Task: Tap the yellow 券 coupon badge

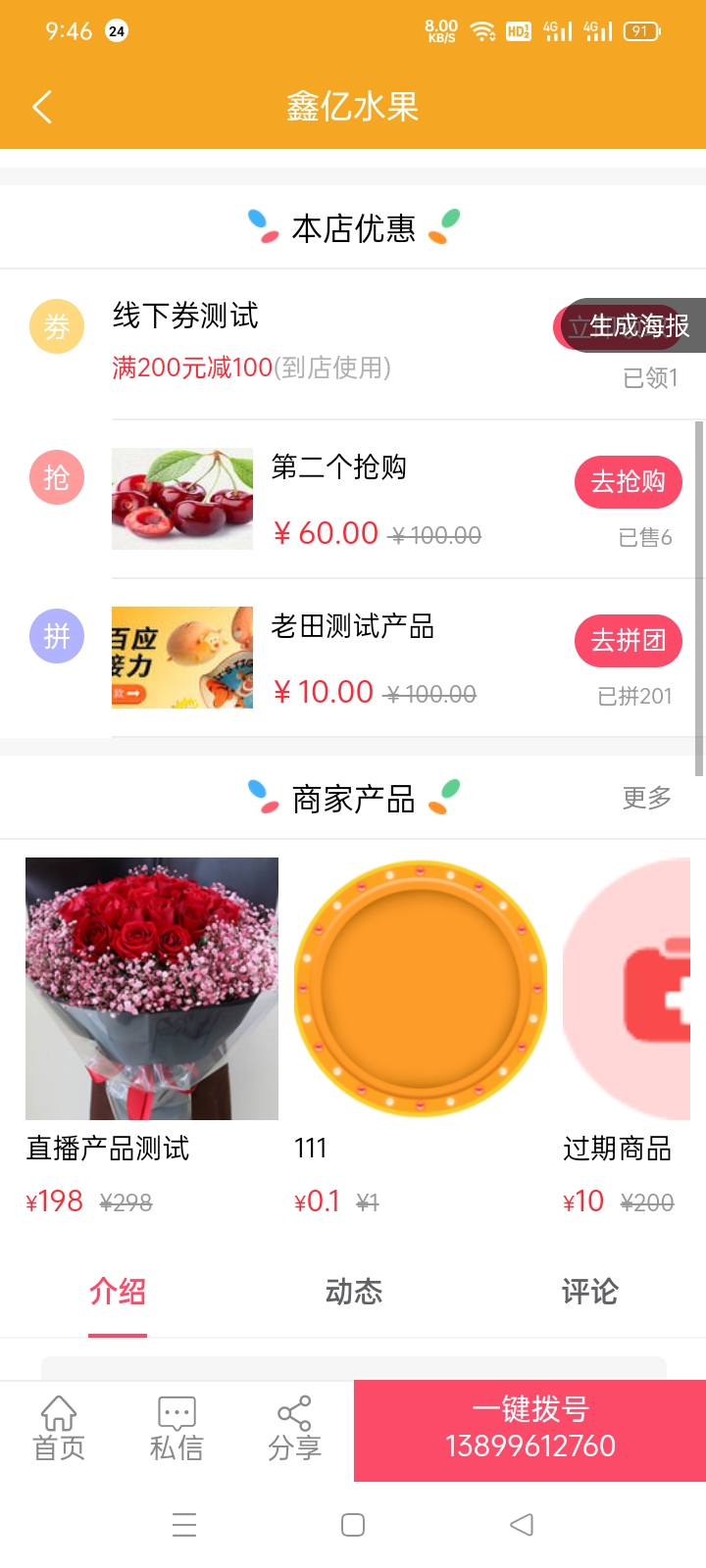Action: pyautogui.click(x=56, y=324)
